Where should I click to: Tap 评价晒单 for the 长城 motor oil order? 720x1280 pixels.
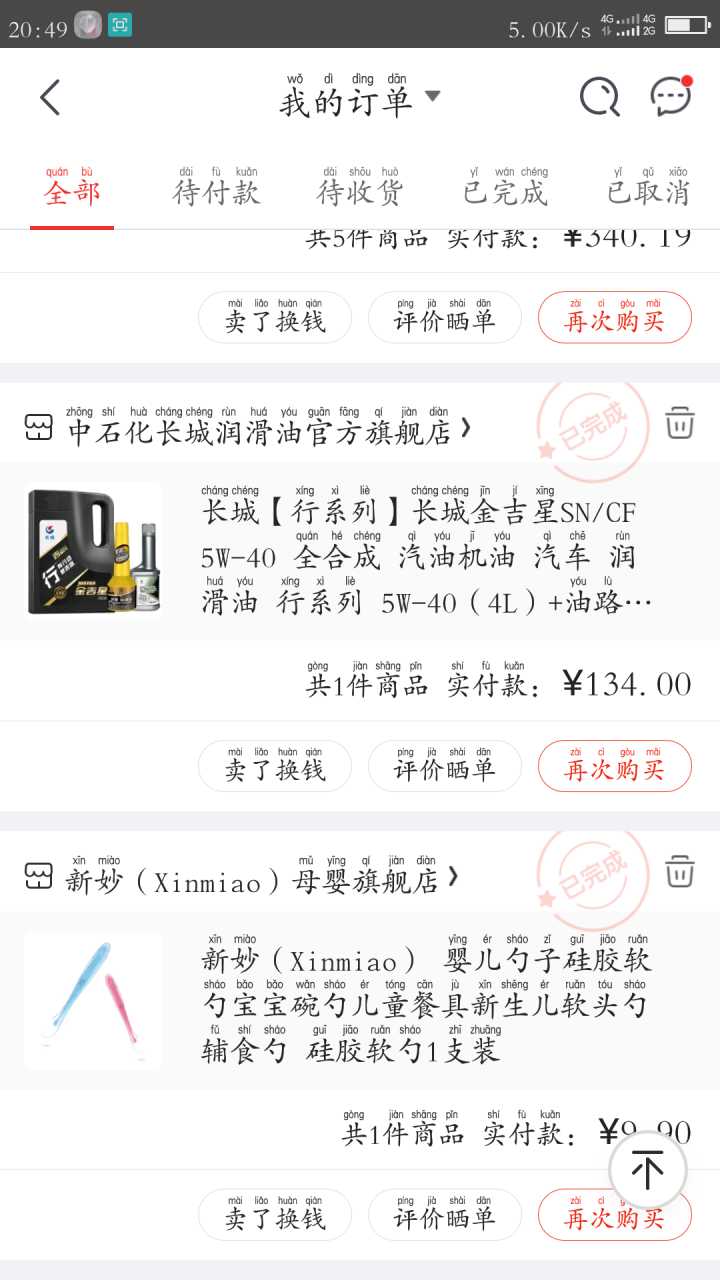click(x=444, y=767)
